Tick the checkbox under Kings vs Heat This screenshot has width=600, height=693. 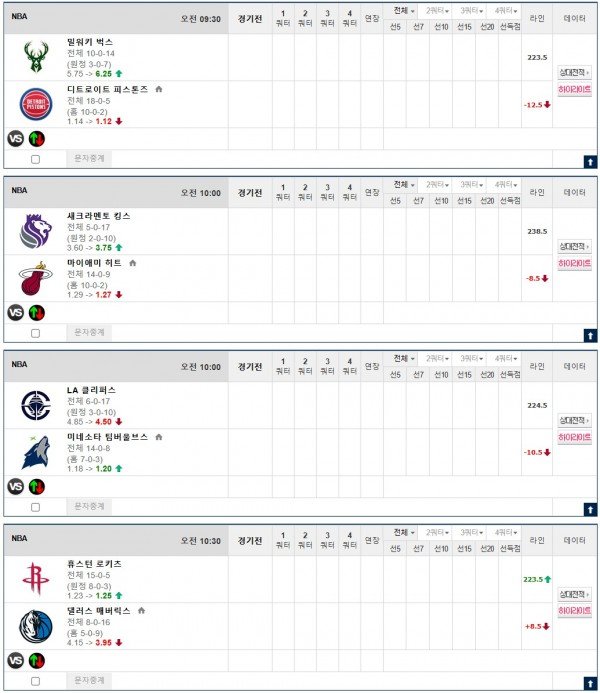pyautogui.click(x=36, y=333)
